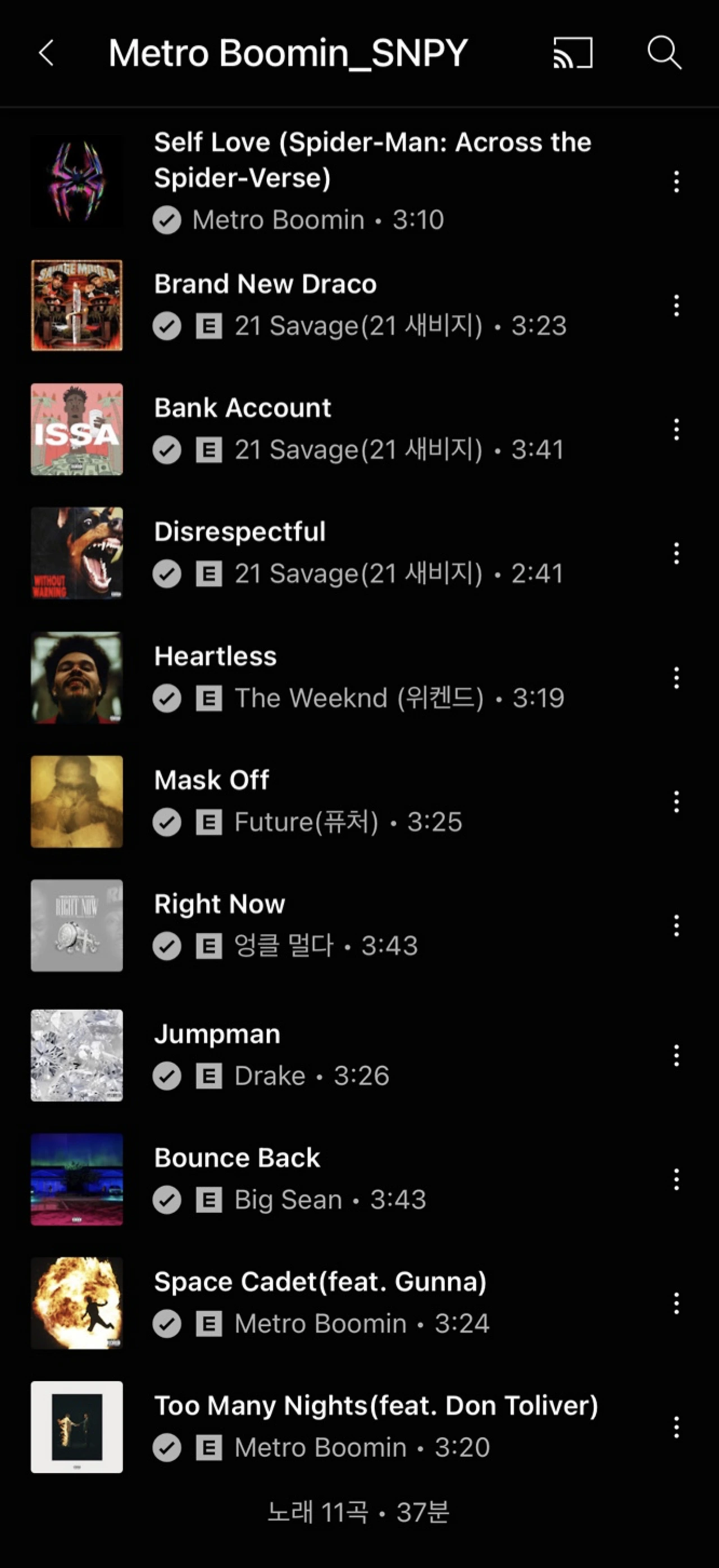Go back from the playlist
This screenshot has width=719, height=1568.
click(46, 53)
